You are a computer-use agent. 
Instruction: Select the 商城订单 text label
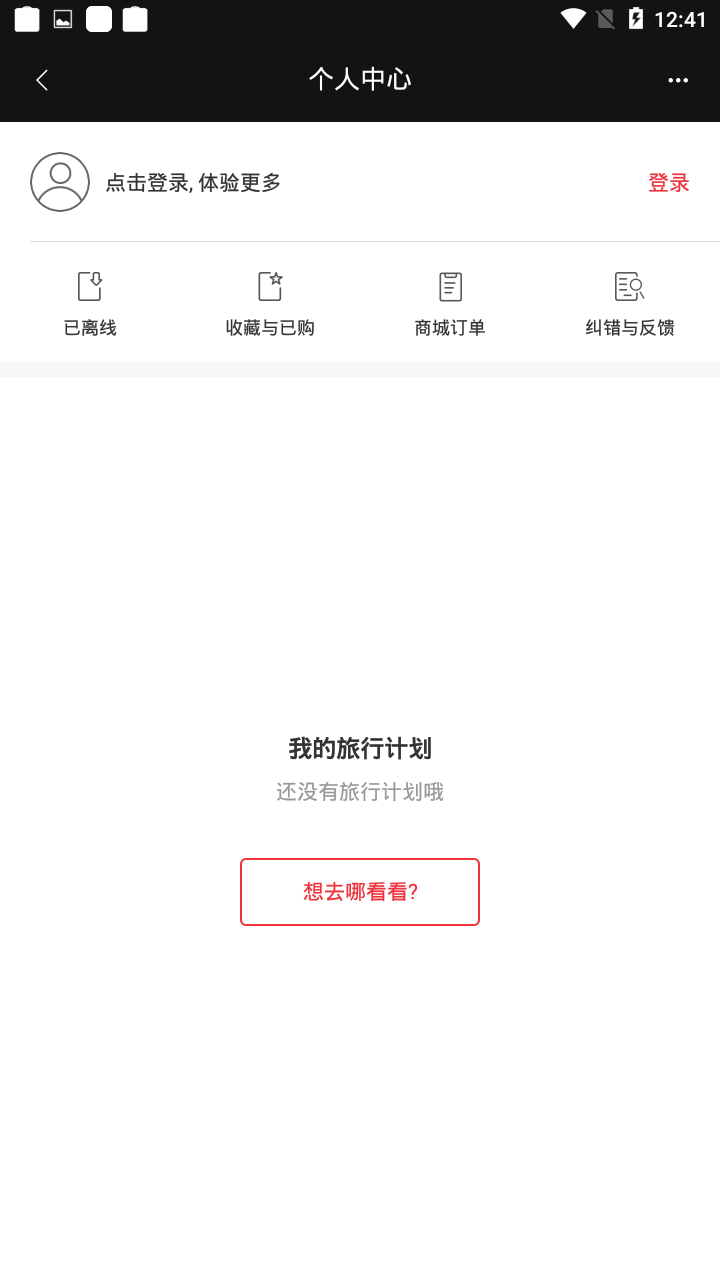[x=449, y=327]
